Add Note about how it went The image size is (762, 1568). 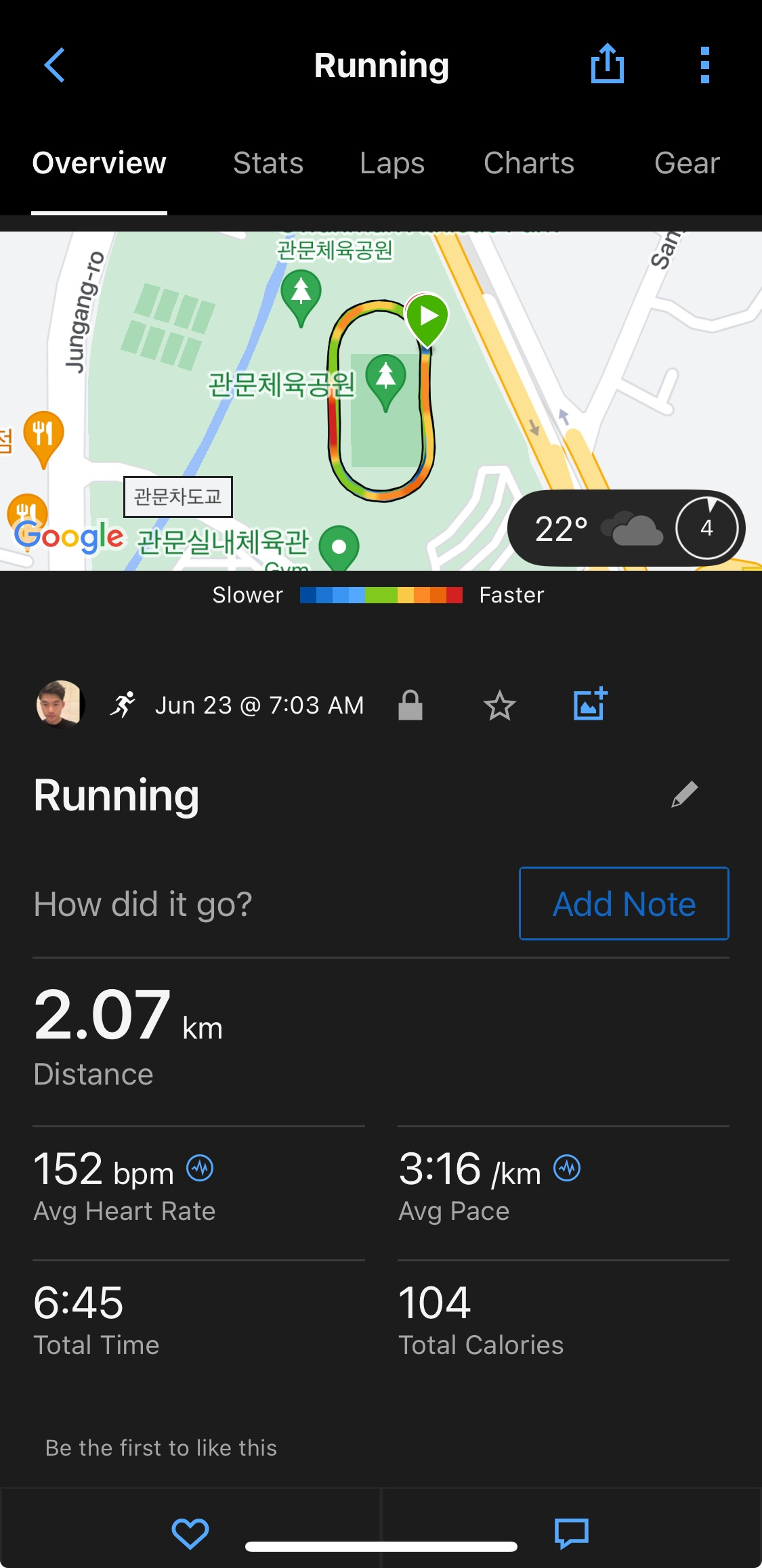click(x=624, y=904)
